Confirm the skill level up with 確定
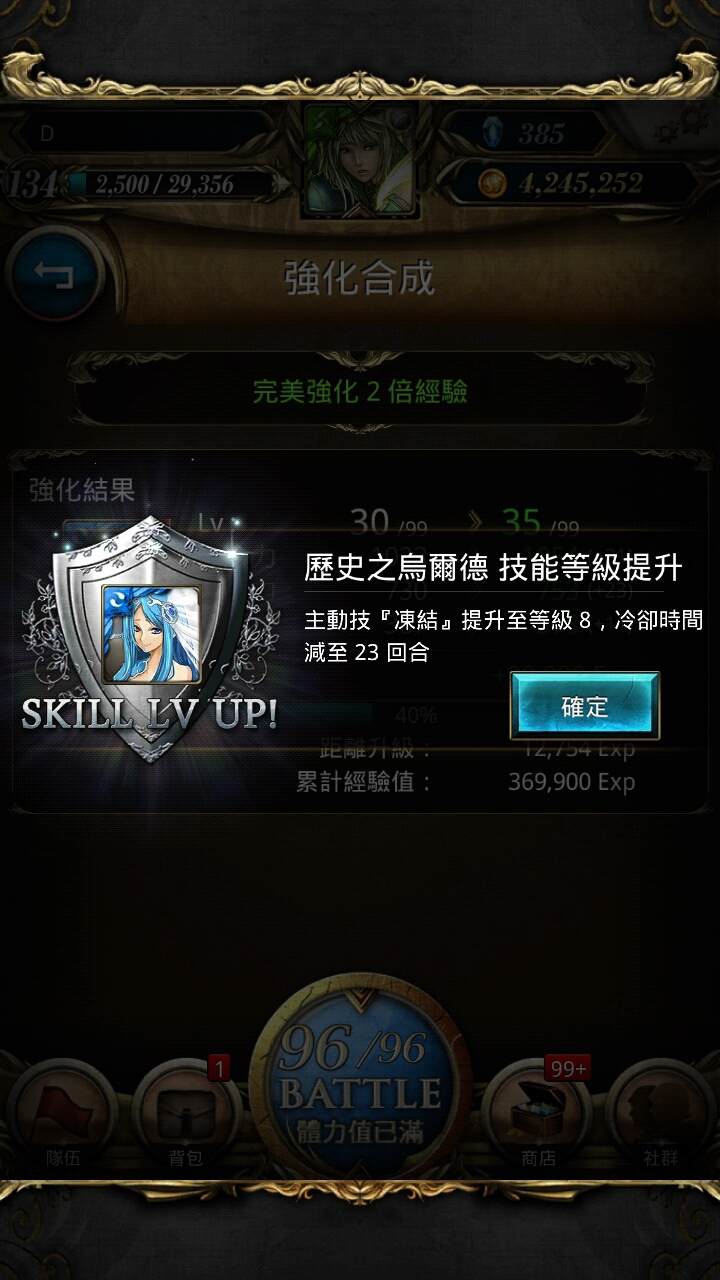Viewport: 720px width, 1280px height. 585,706
